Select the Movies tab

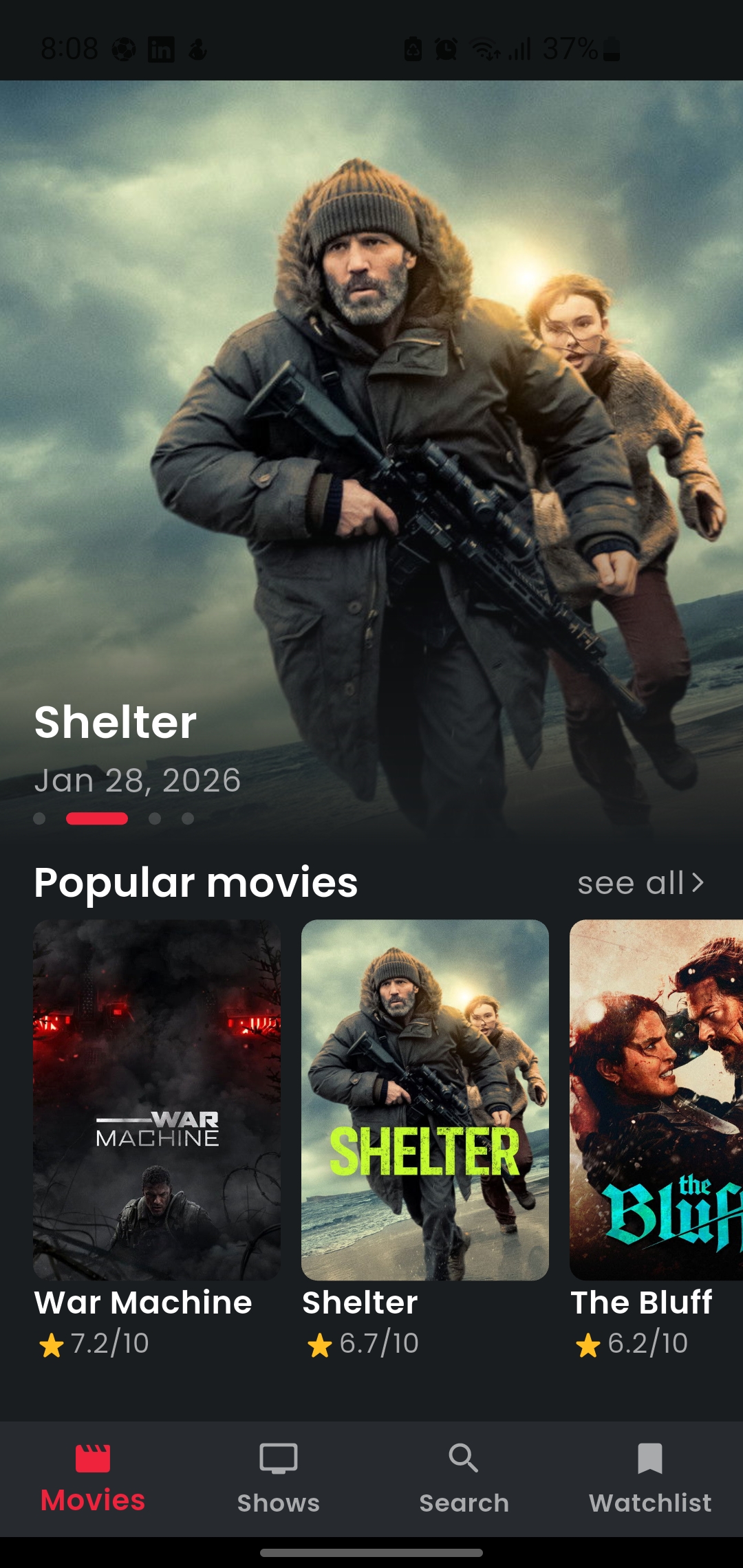pyautogui.click(x=93, y=1479)
